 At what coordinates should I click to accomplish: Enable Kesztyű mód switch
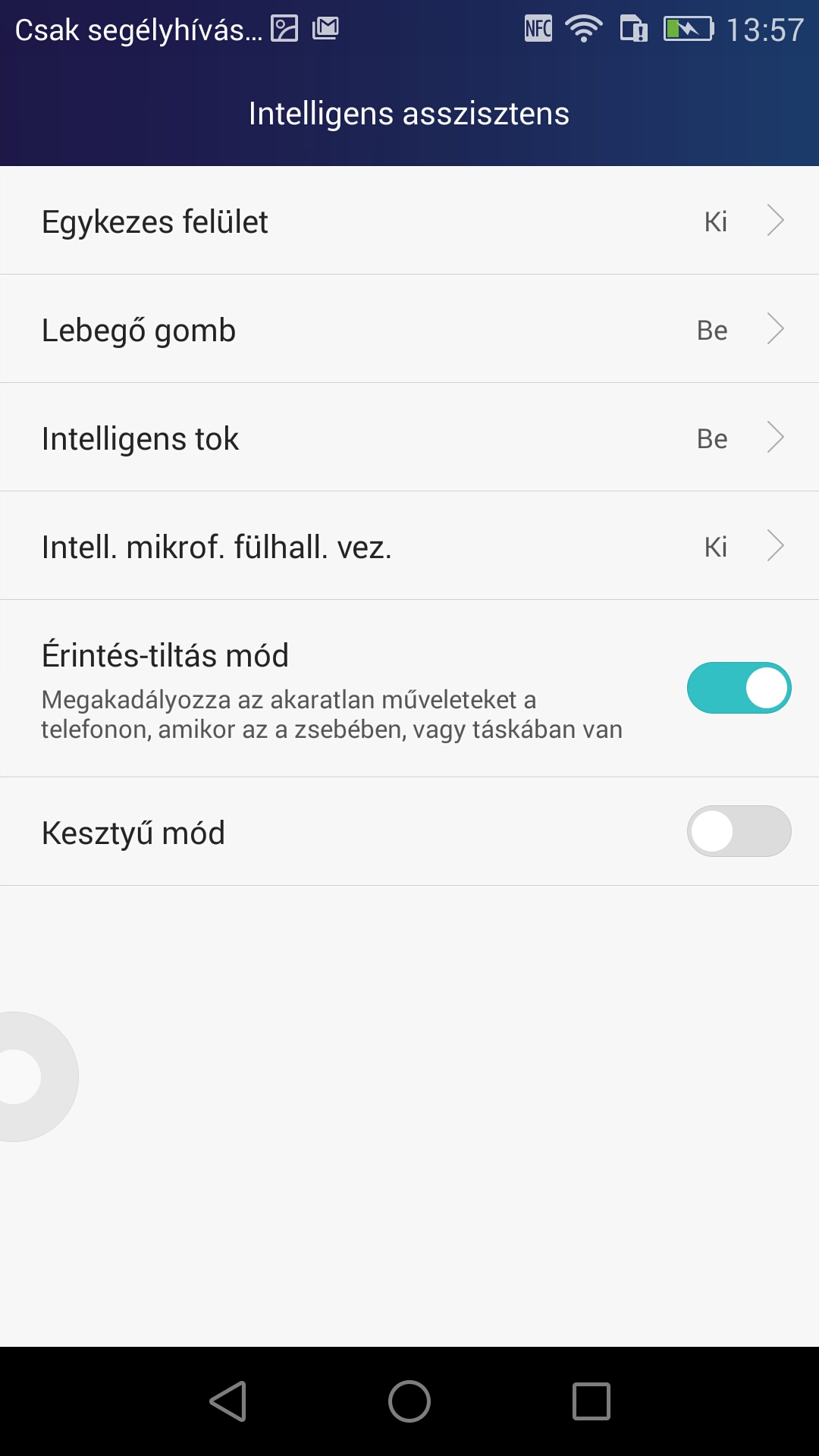739,831
